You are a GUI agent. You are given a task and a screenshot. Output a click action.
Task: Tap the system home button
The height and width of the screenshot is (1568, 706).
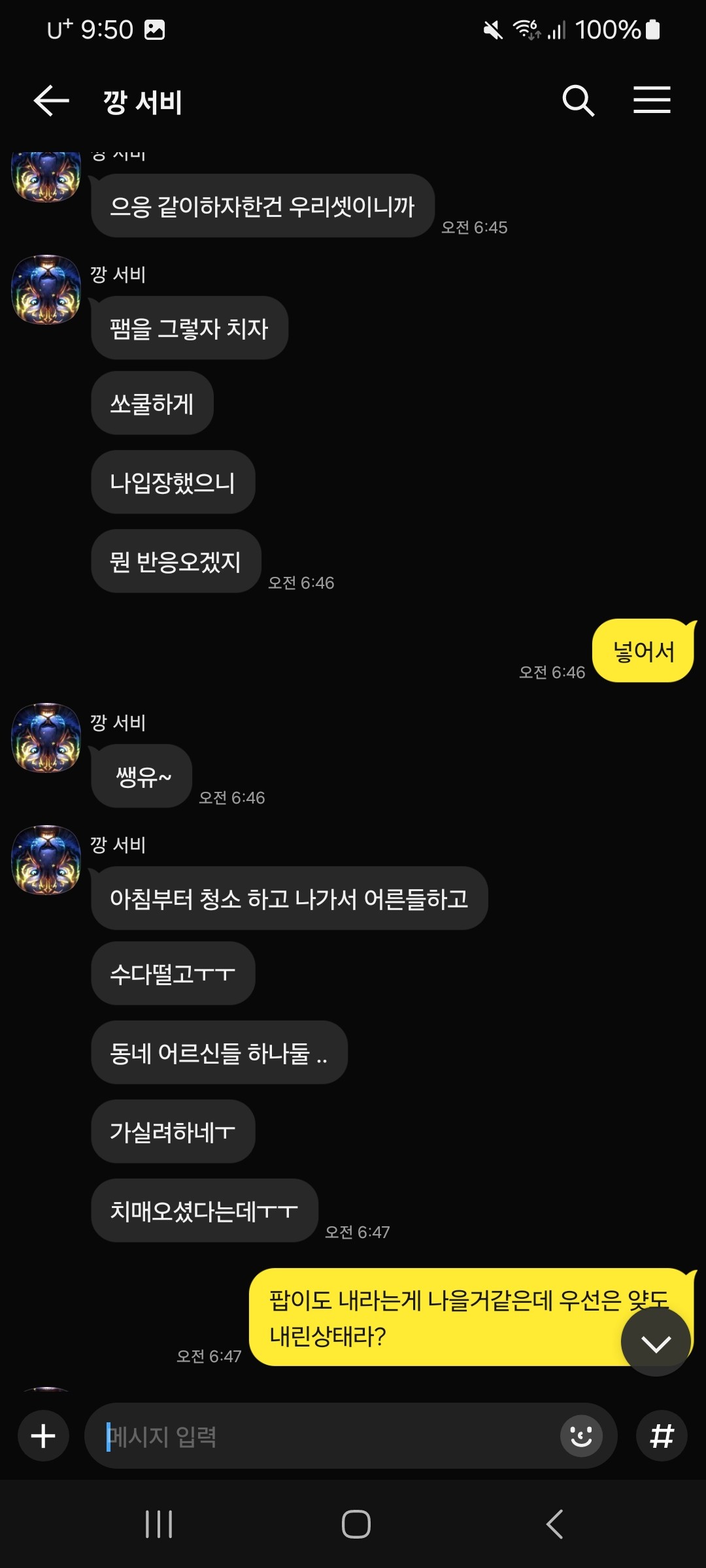tap(356, 1524)
